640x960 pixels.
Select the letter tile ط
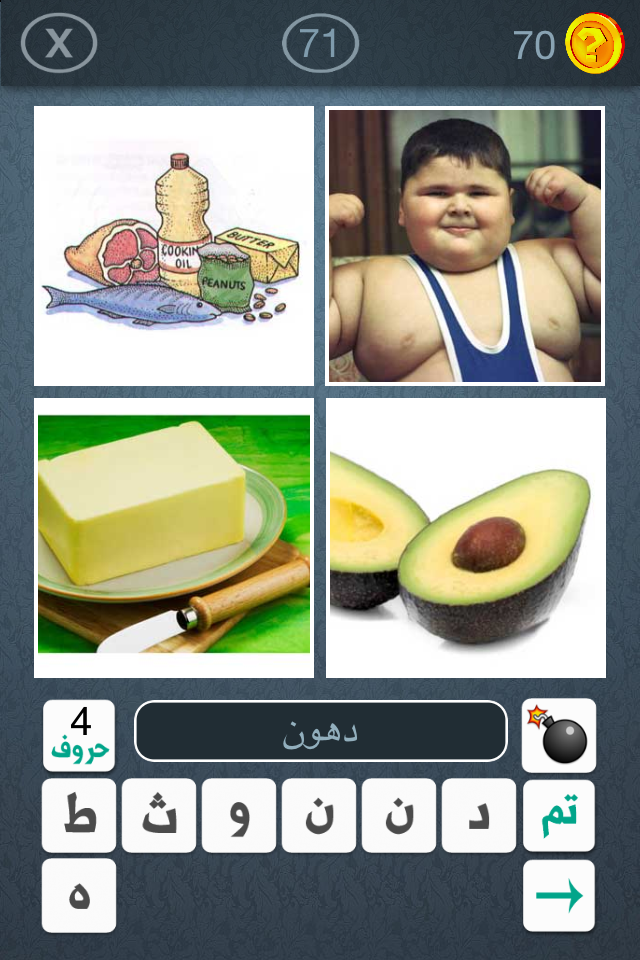(79, 816)
